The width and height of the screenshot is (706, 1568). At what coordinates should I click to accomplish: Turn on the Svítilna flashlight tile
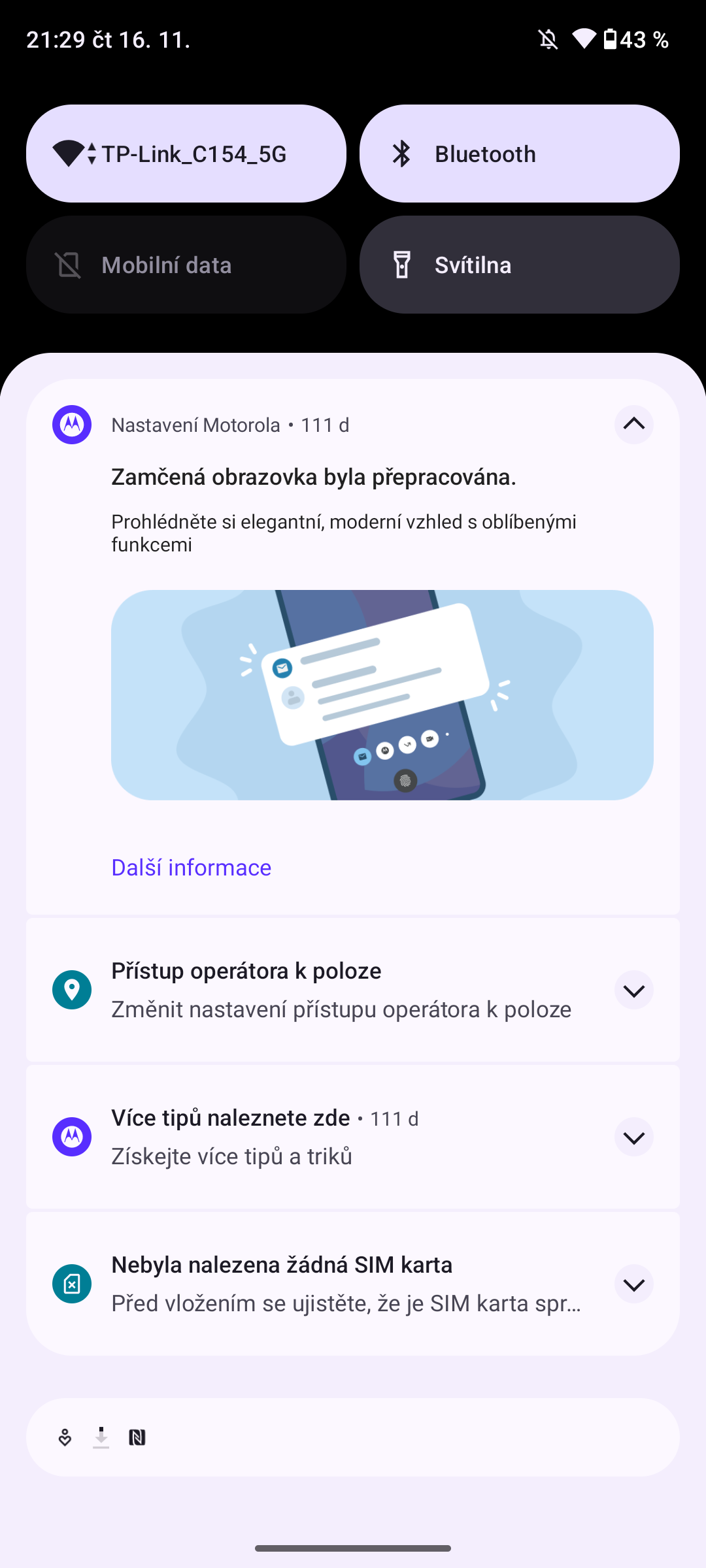click(520, 265)
